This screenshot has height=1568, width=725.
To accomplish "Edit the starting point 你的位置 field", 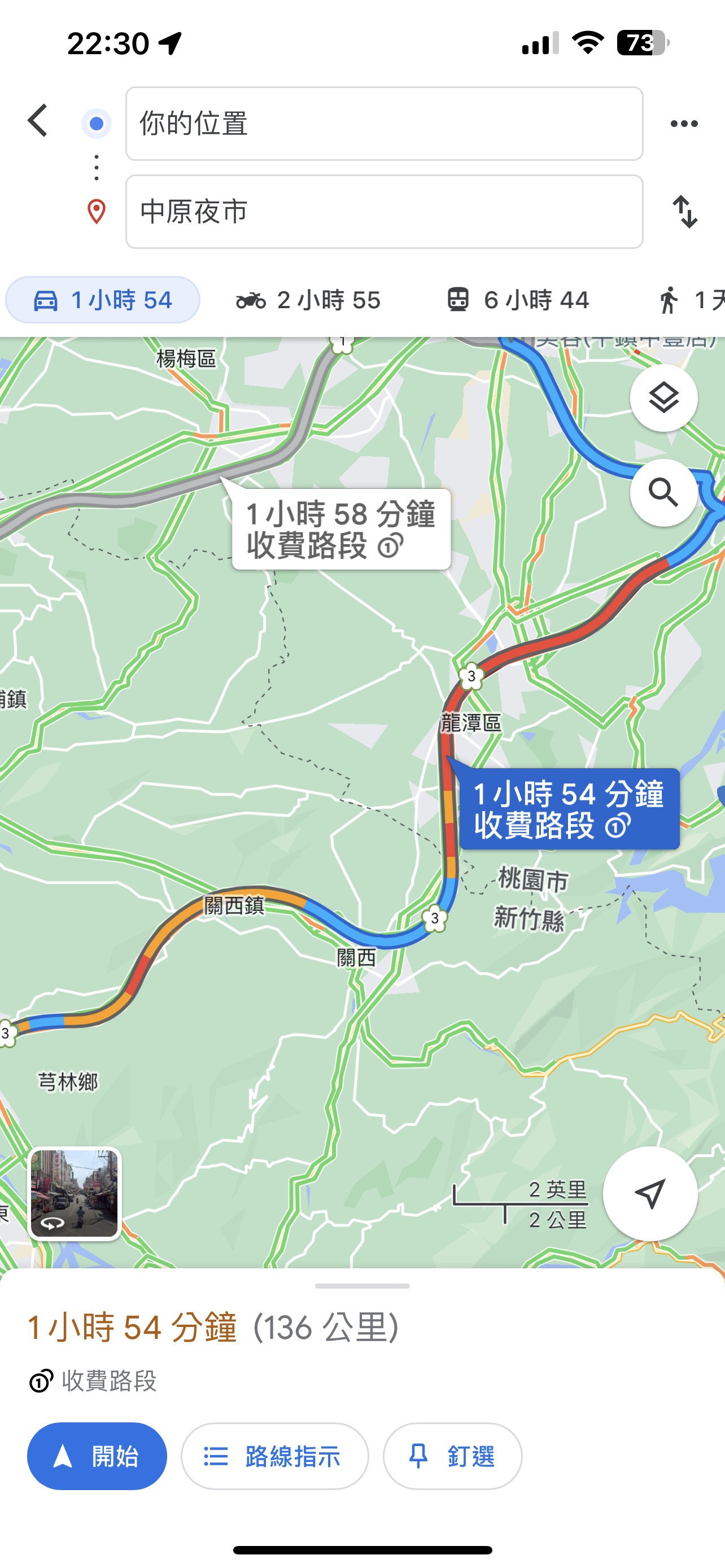I will tap(383, 124).
